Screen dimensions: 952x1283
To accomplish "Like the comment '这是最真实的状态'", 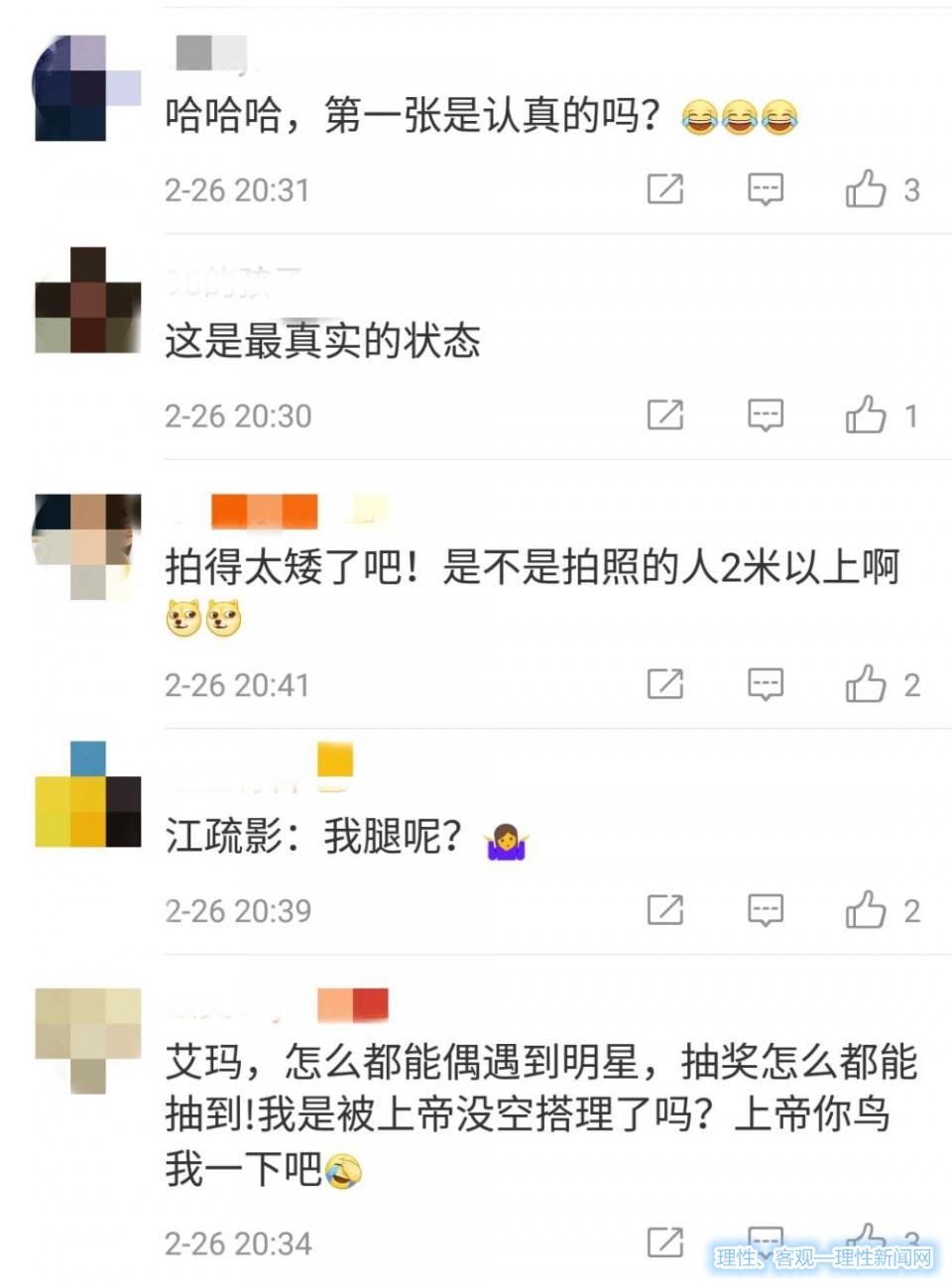I will click(866, 414).
